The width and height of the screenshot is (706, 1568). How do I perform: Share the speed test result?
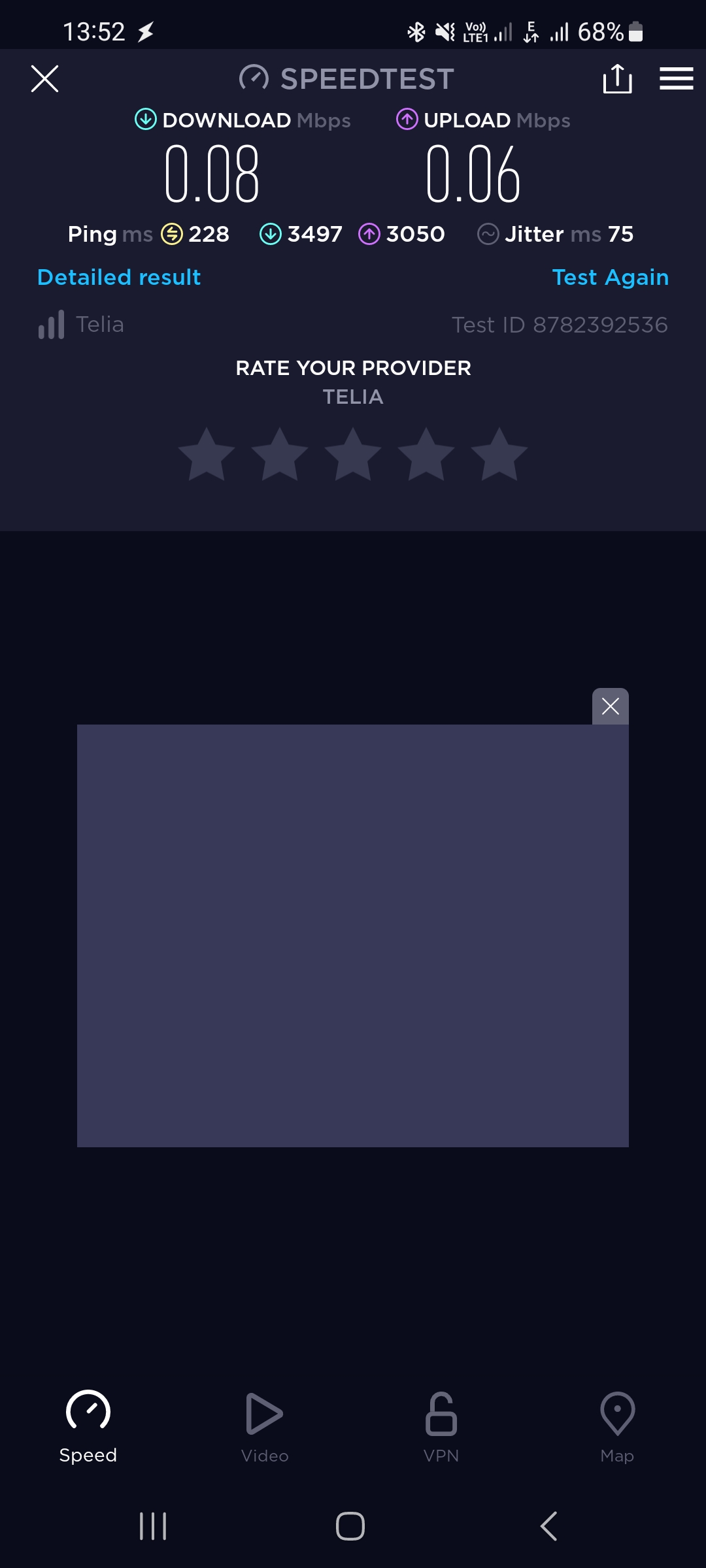tap(617, 79)
